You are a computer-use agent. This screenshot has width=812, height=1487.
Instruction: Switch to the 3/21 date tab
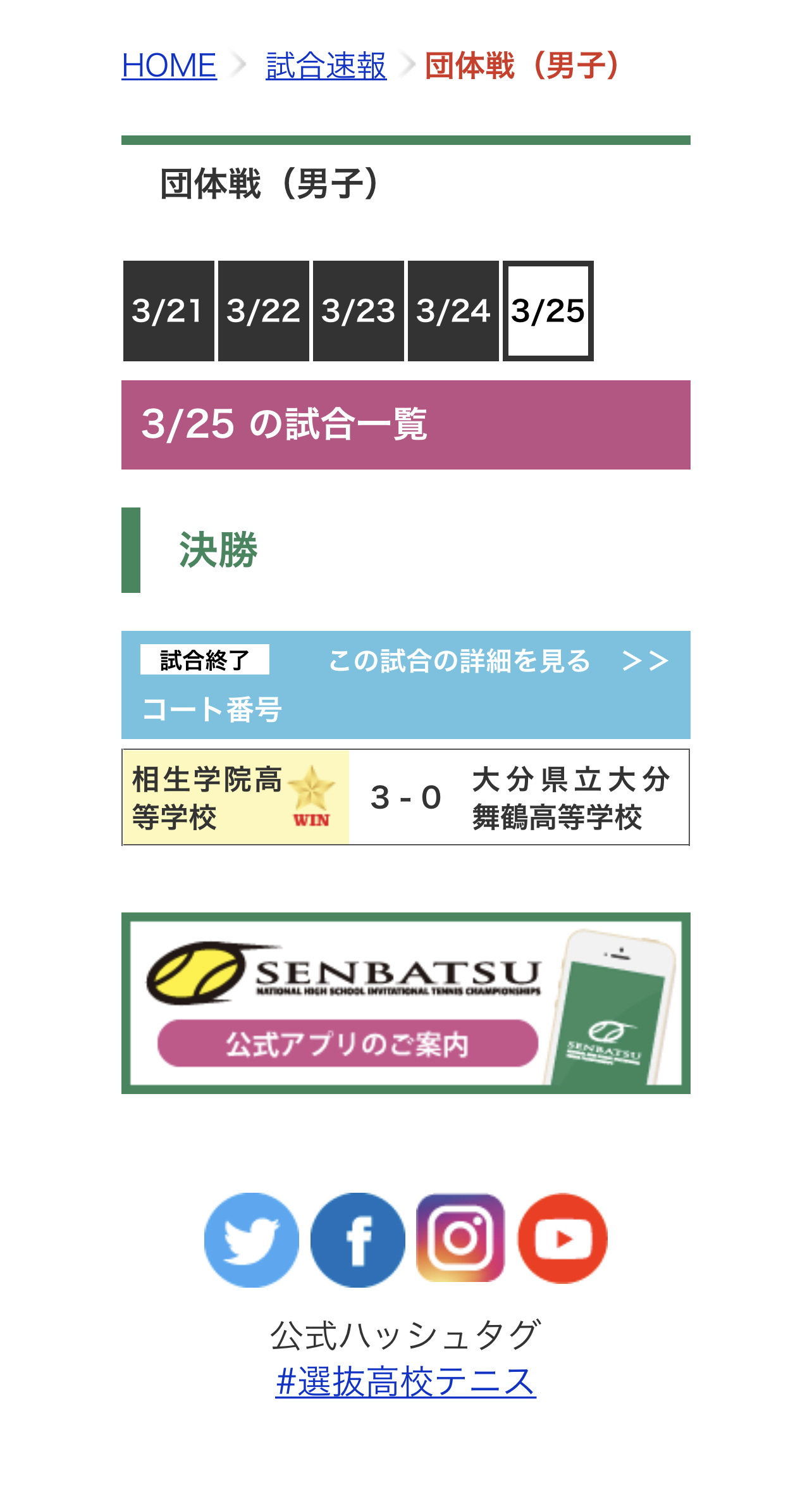(168, 311)
